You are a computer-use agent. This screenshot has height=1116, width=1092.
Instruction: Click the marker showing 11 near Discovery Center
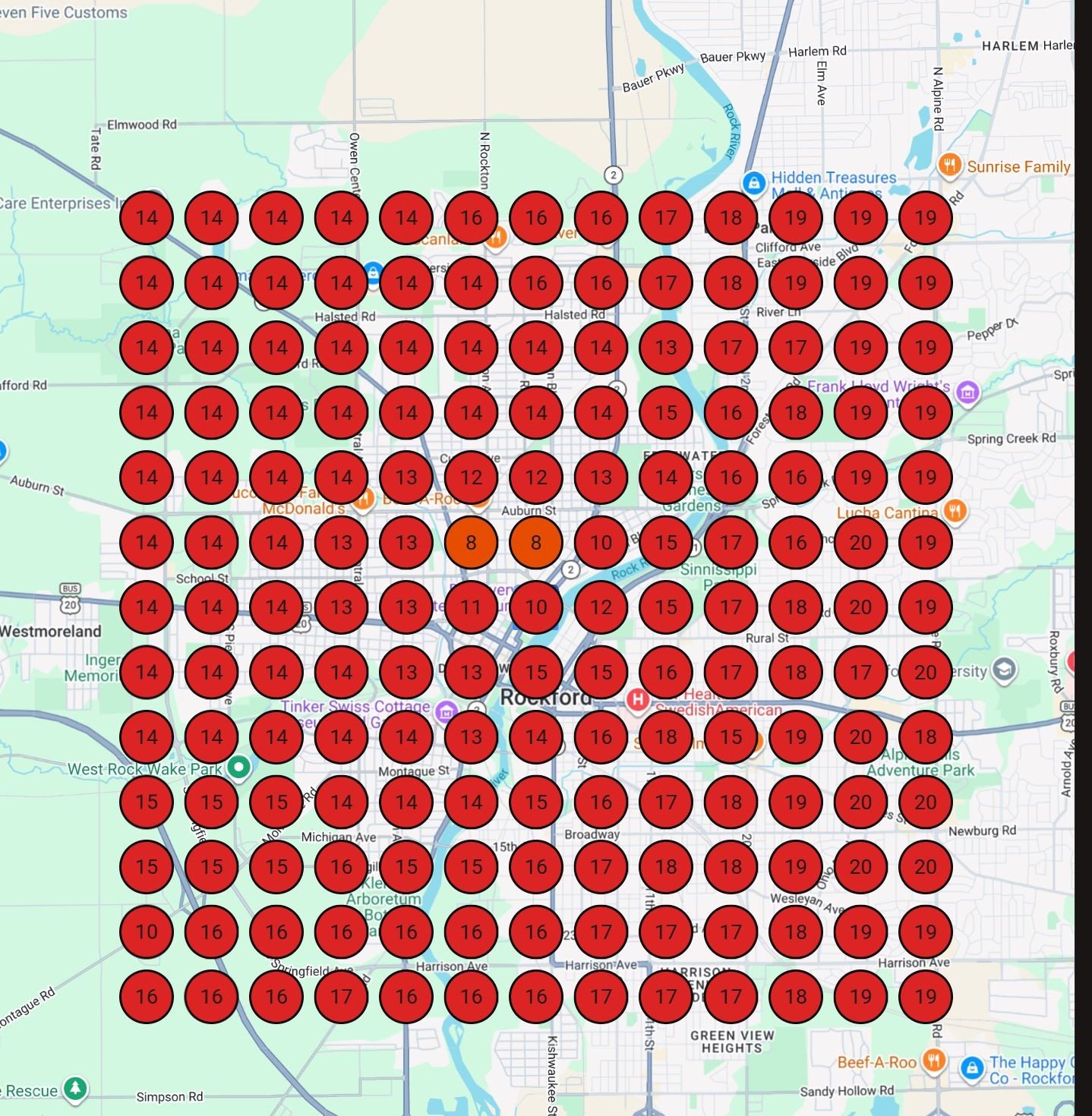(x=471, y=607)
